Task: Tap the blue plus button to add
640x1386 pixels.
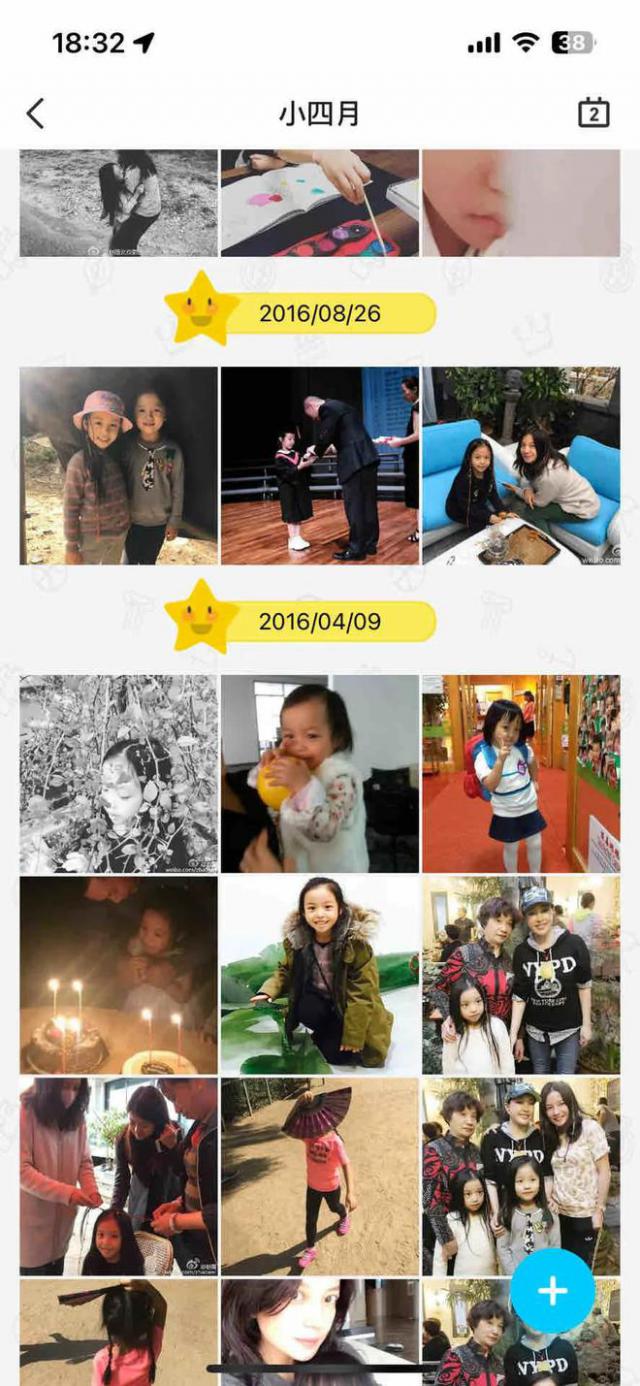Action: pos(552,1291)
